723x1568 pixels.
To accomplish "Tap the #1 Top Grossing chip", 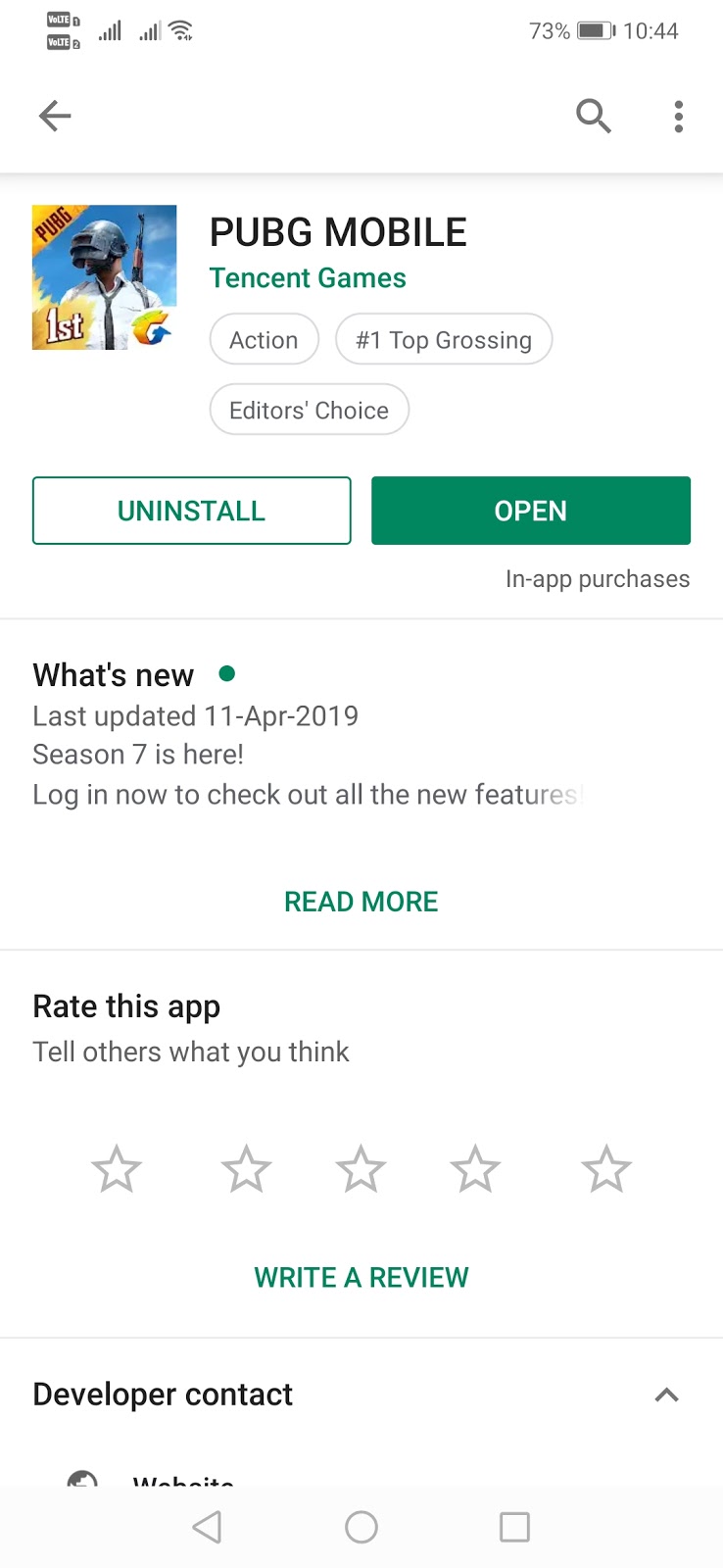I will point(444,340).
